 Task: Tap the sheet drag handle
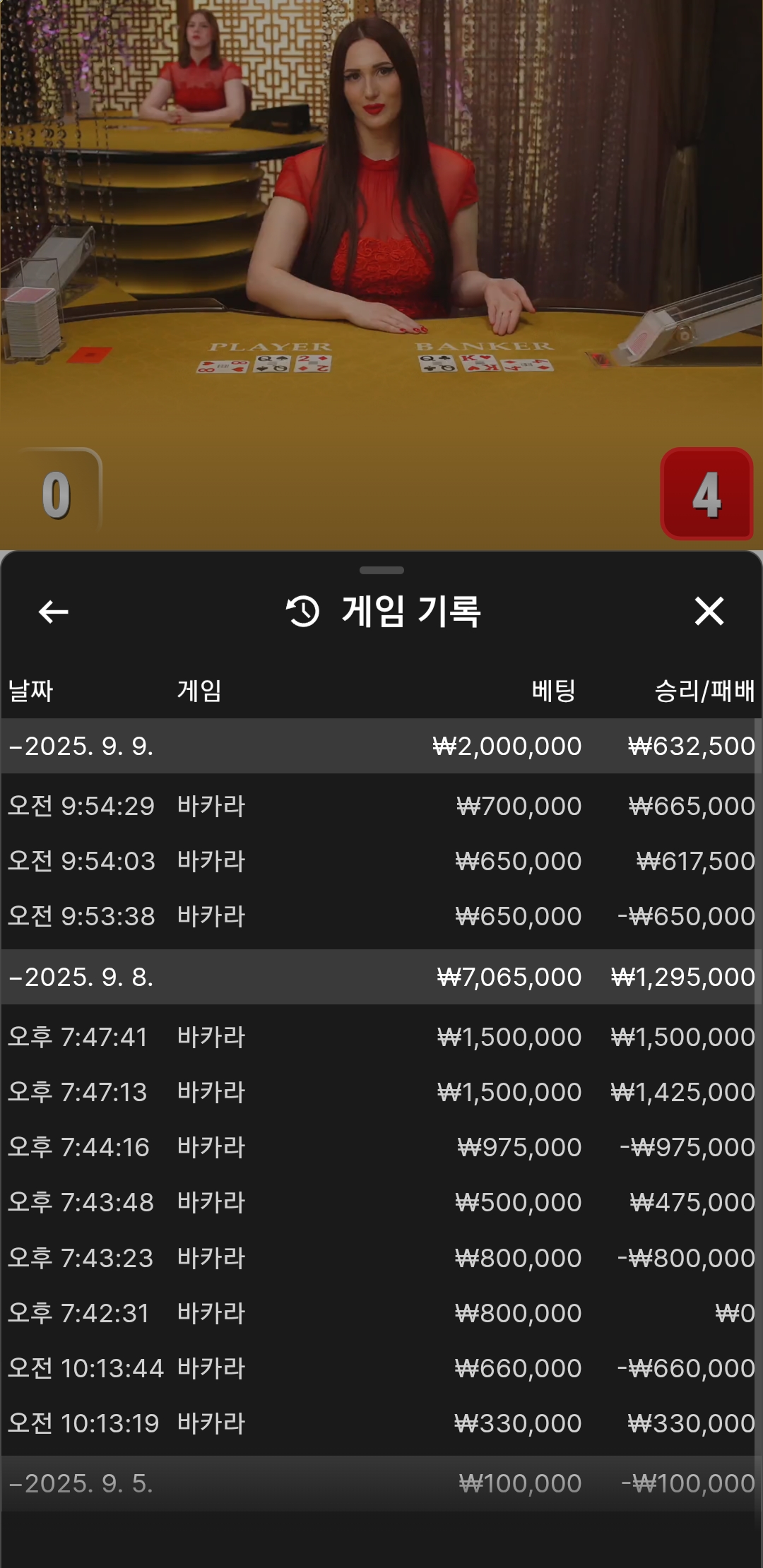click(381, 570)
